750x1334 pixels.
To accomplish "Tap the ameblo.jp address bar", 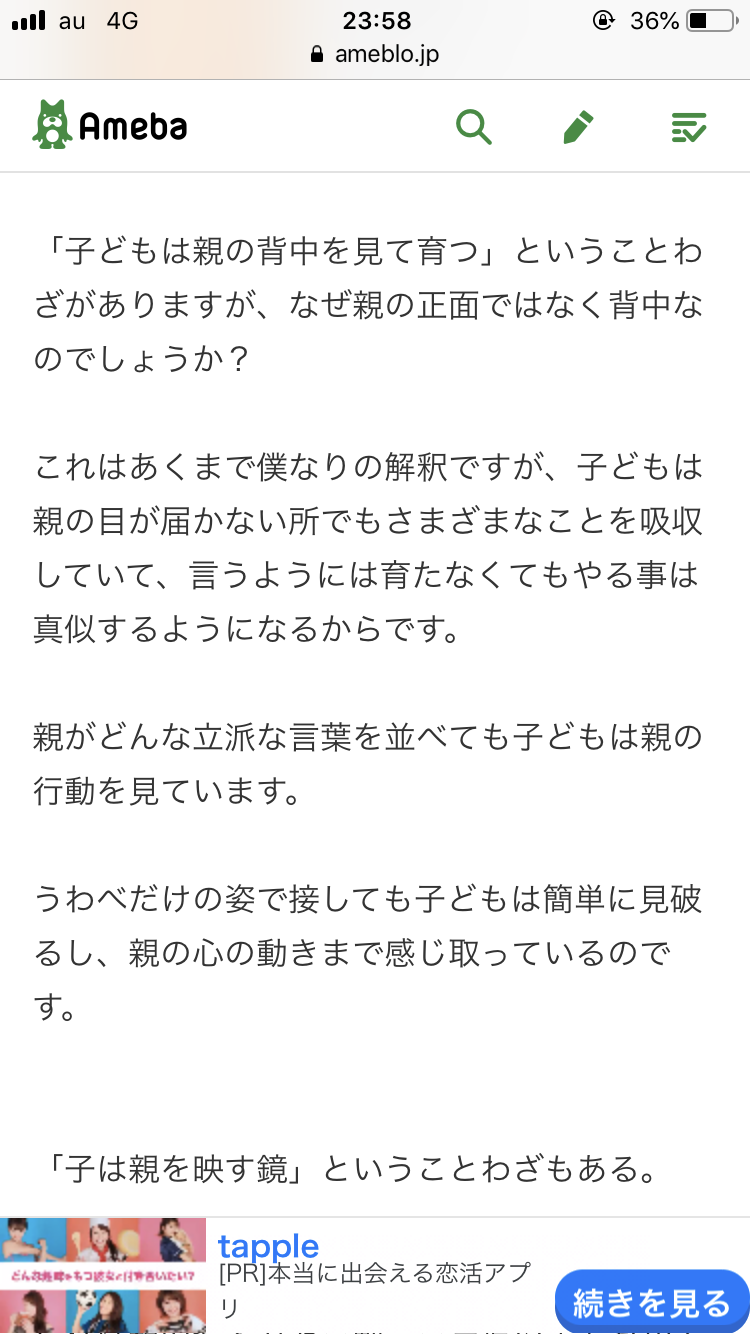I will [375, 54].
